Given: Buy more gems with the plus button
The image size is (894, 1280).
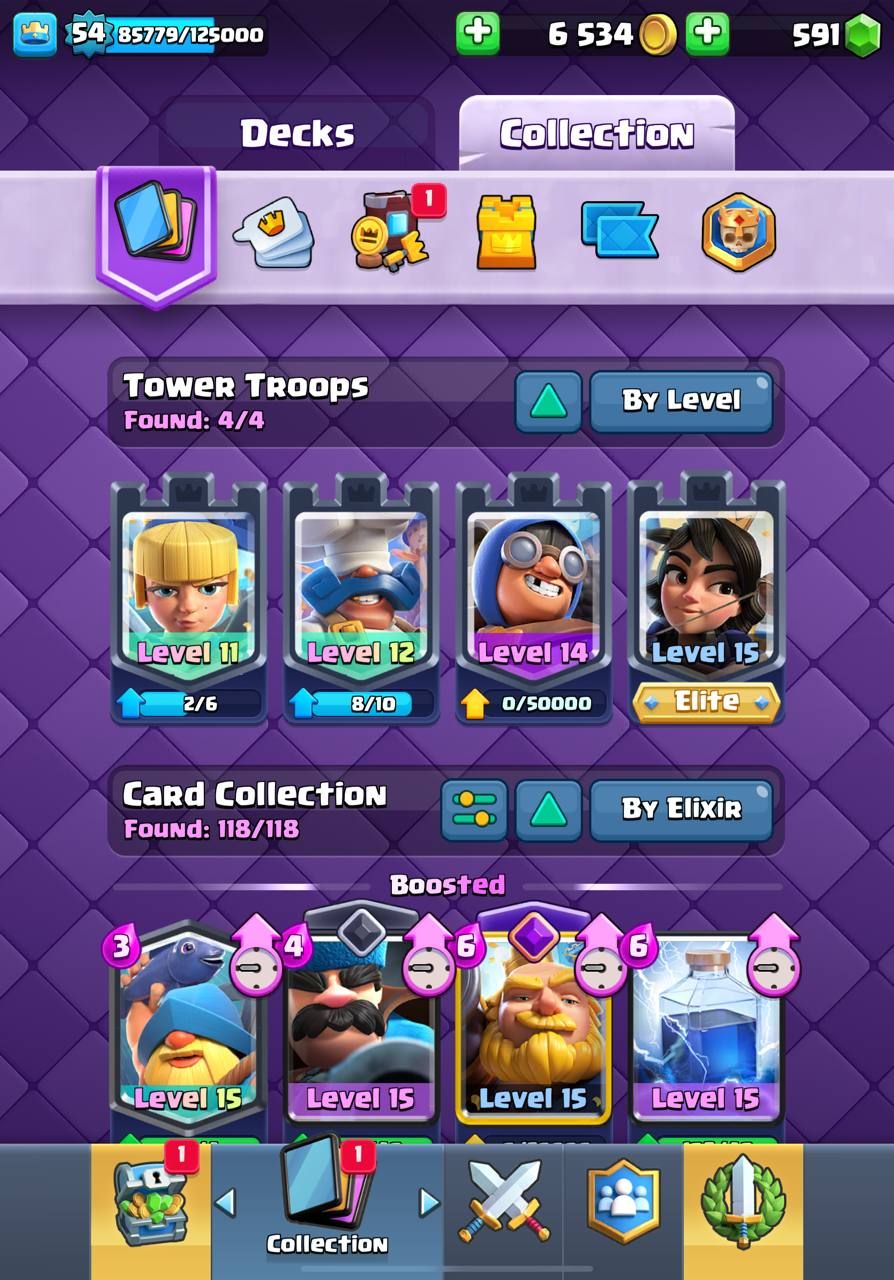Looking at the screenshot, I should [x=707, y=34].
